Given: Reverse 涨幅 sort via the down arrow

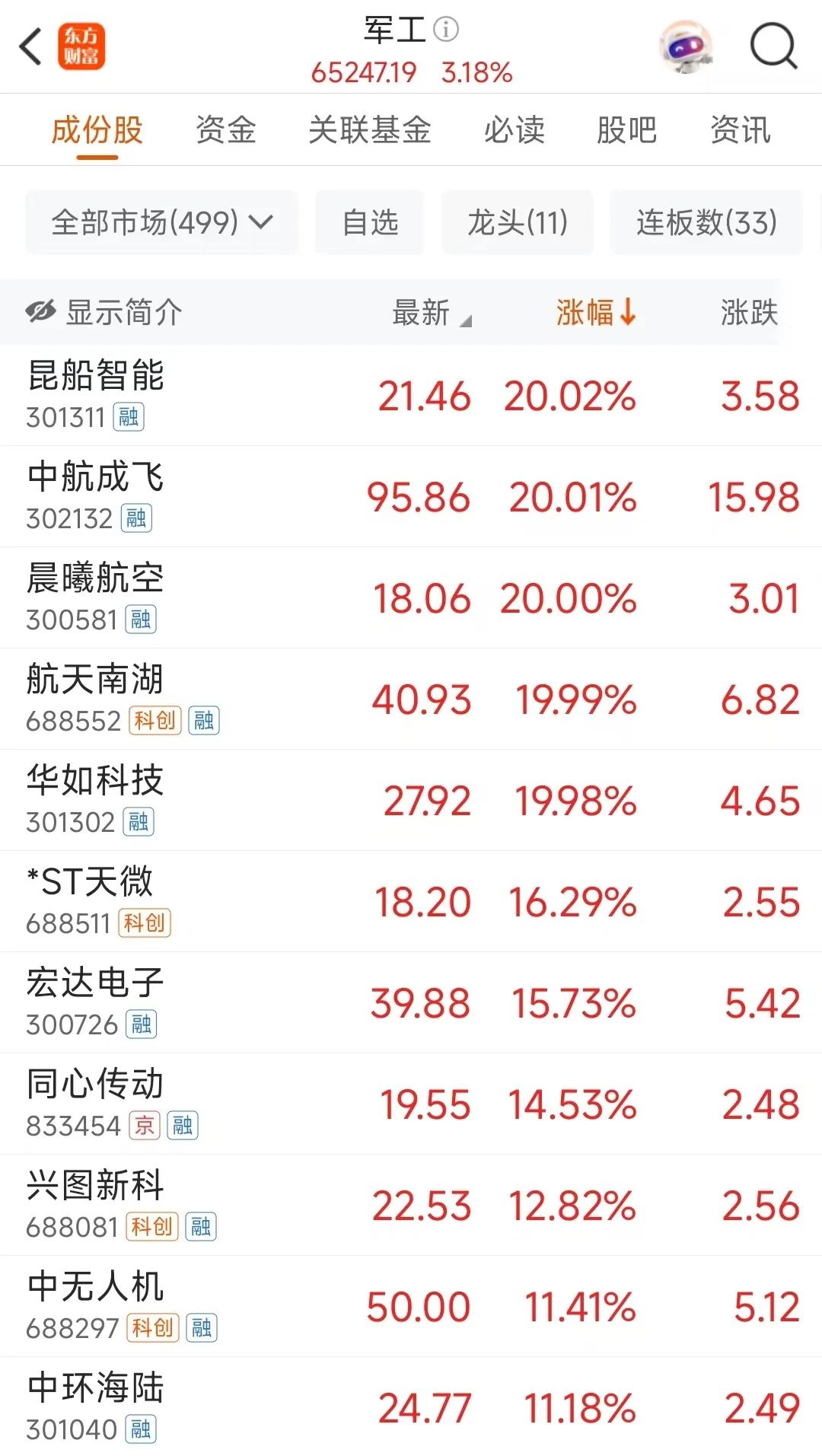Looking at the screenshot, I should click(x=627, y=312).
